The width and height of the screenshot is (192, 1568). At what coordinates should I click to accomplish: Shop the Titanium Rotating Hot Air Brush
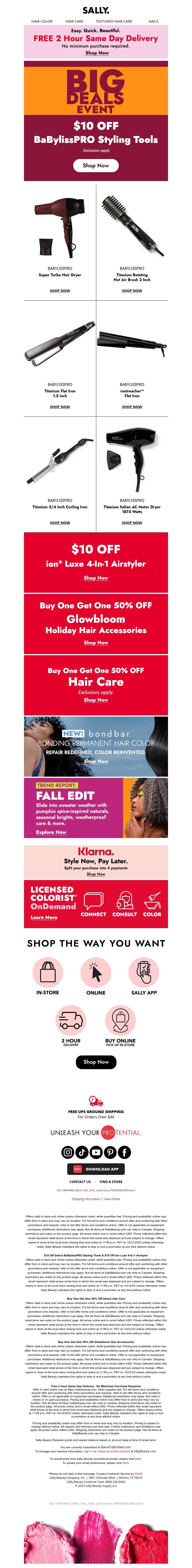(x=132, y=290)
